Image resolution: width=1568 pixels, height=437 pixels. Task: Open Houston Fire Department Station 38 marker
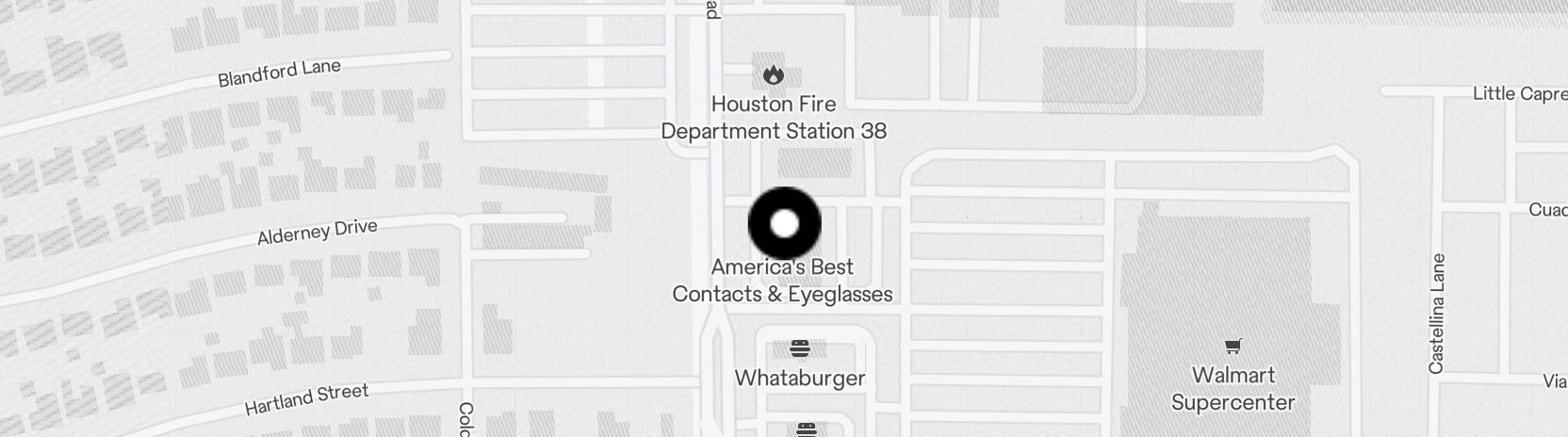click(774, 76)
